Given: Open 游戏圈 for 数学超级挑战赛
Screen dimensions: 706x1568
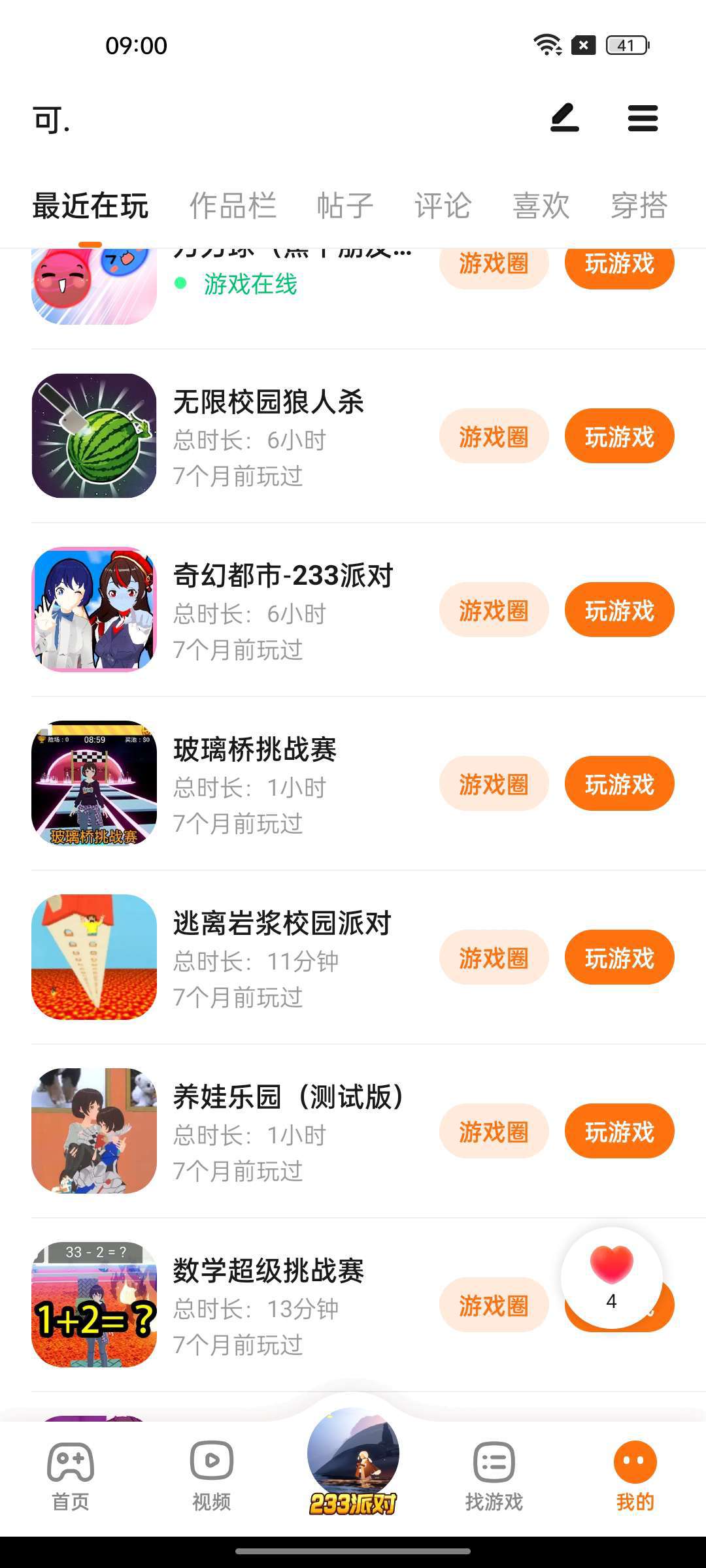Looking at the screenshot, I should point(494,1305).
